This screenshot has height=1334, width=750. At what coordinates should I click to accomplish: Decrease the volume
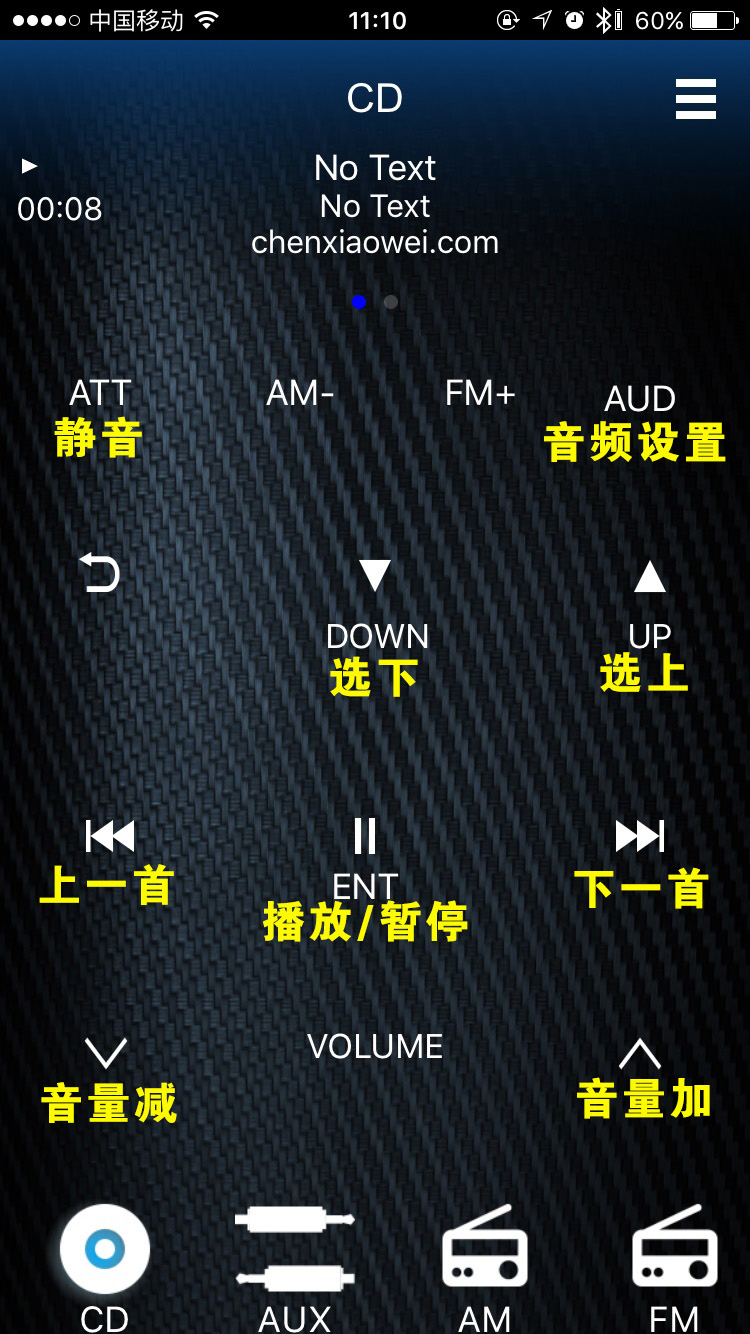coord(106,1052)
